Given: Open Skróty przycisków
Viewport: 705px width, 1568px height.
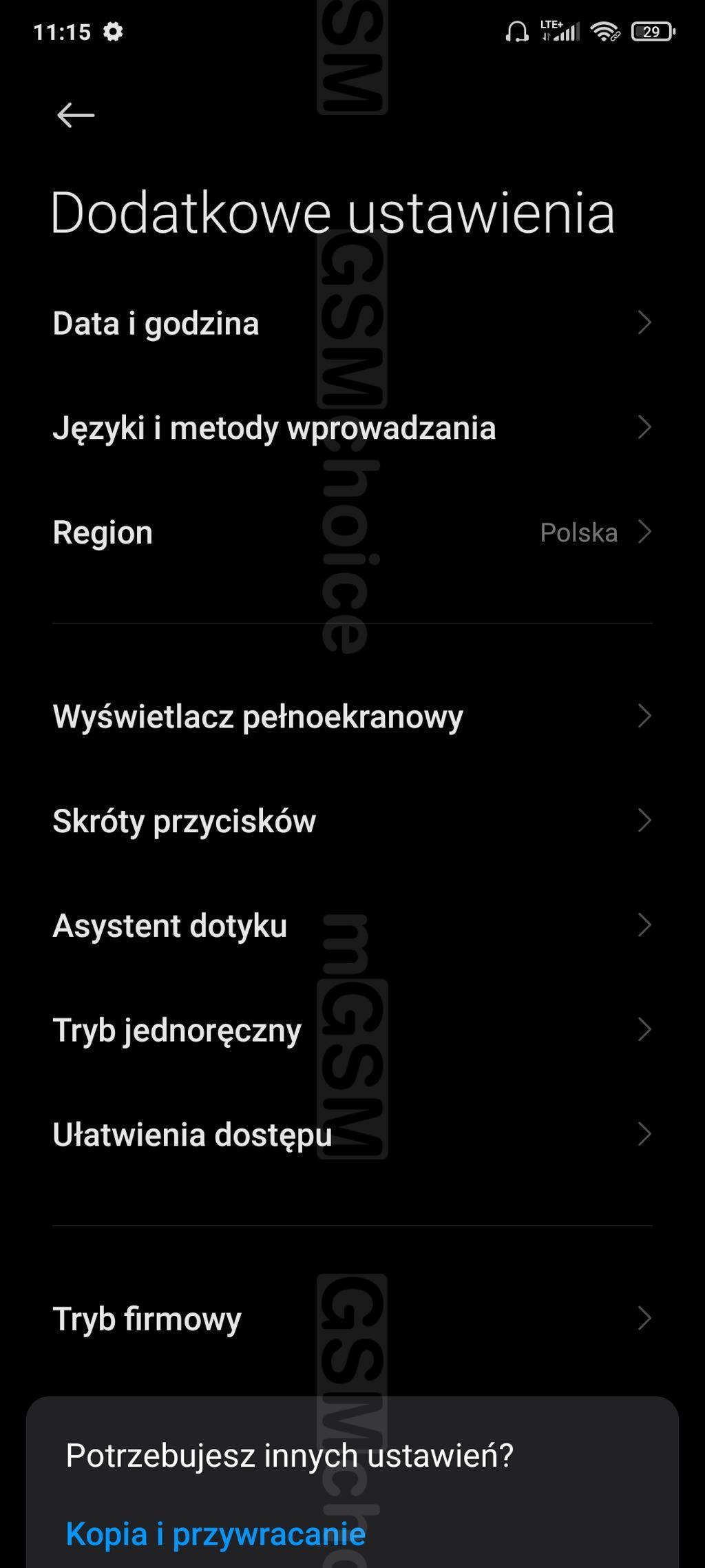Looking at the screenshot, I should [x=351, y=821].
